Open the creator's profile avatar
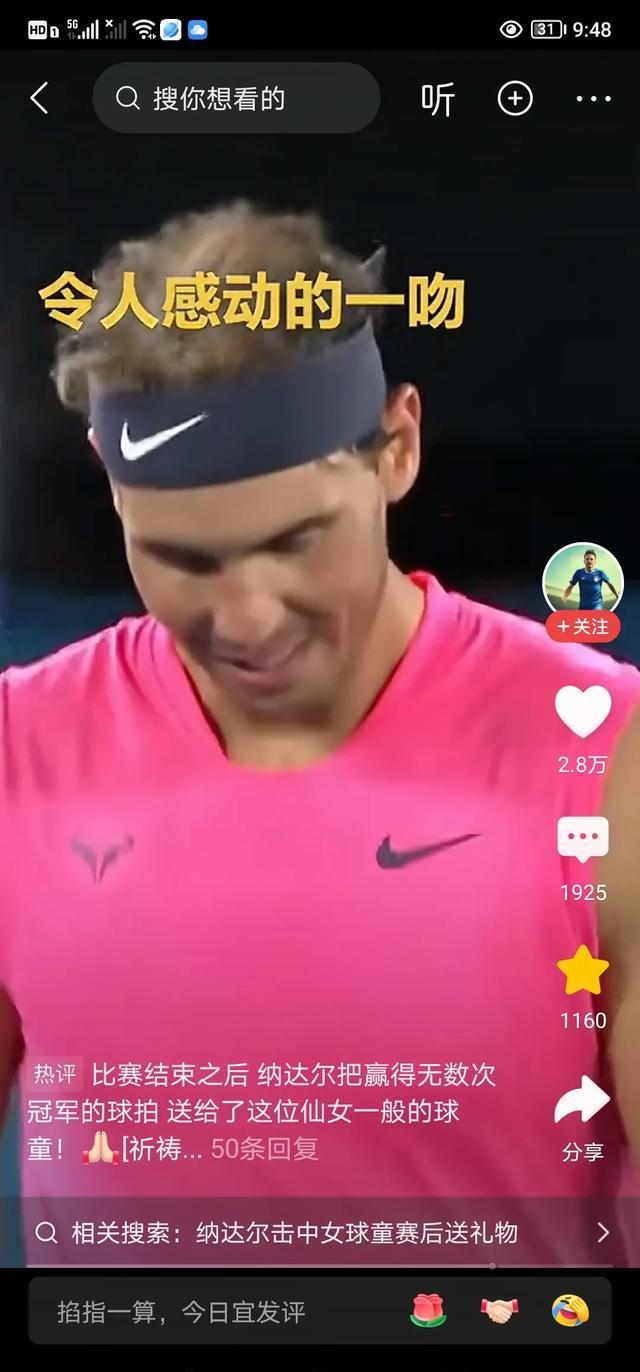The height and width of the screenshot is (1372, 640). tap(582, 578)
